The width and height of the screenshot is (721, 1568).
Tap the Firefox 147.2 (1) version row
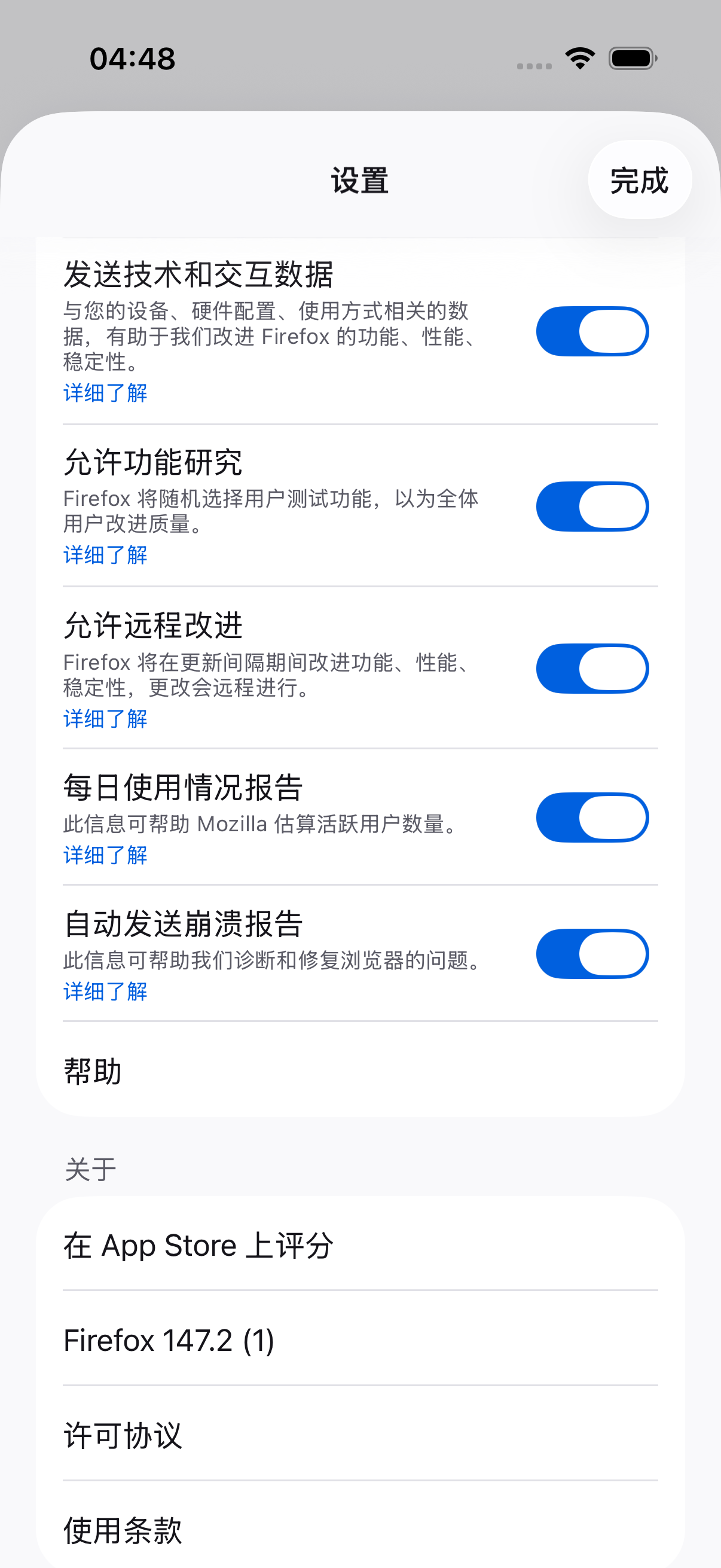[x=360, y=1340]
